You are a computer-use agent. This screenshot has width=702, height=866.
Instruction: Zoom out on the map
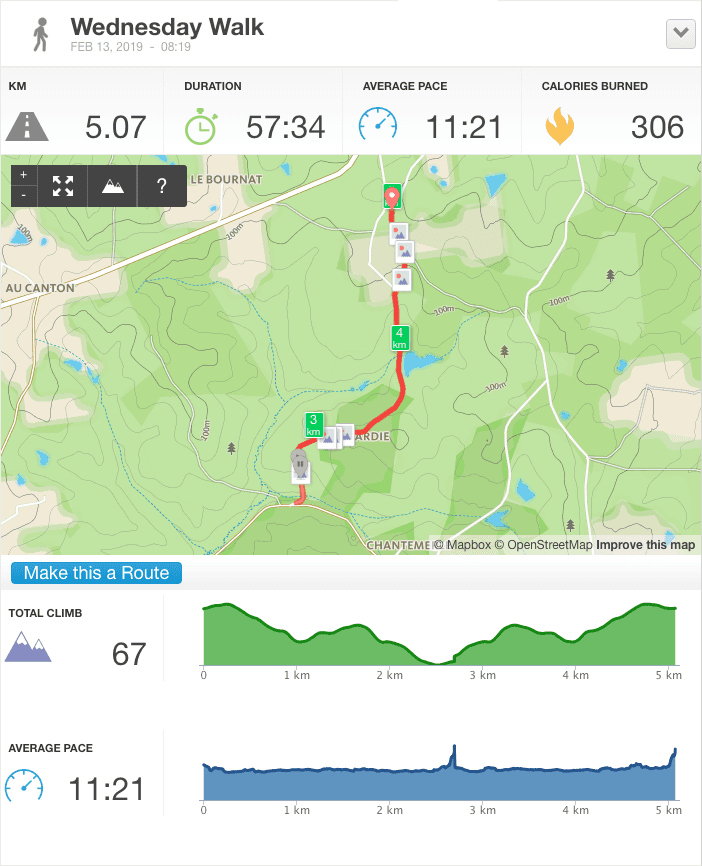click(24, 195)
